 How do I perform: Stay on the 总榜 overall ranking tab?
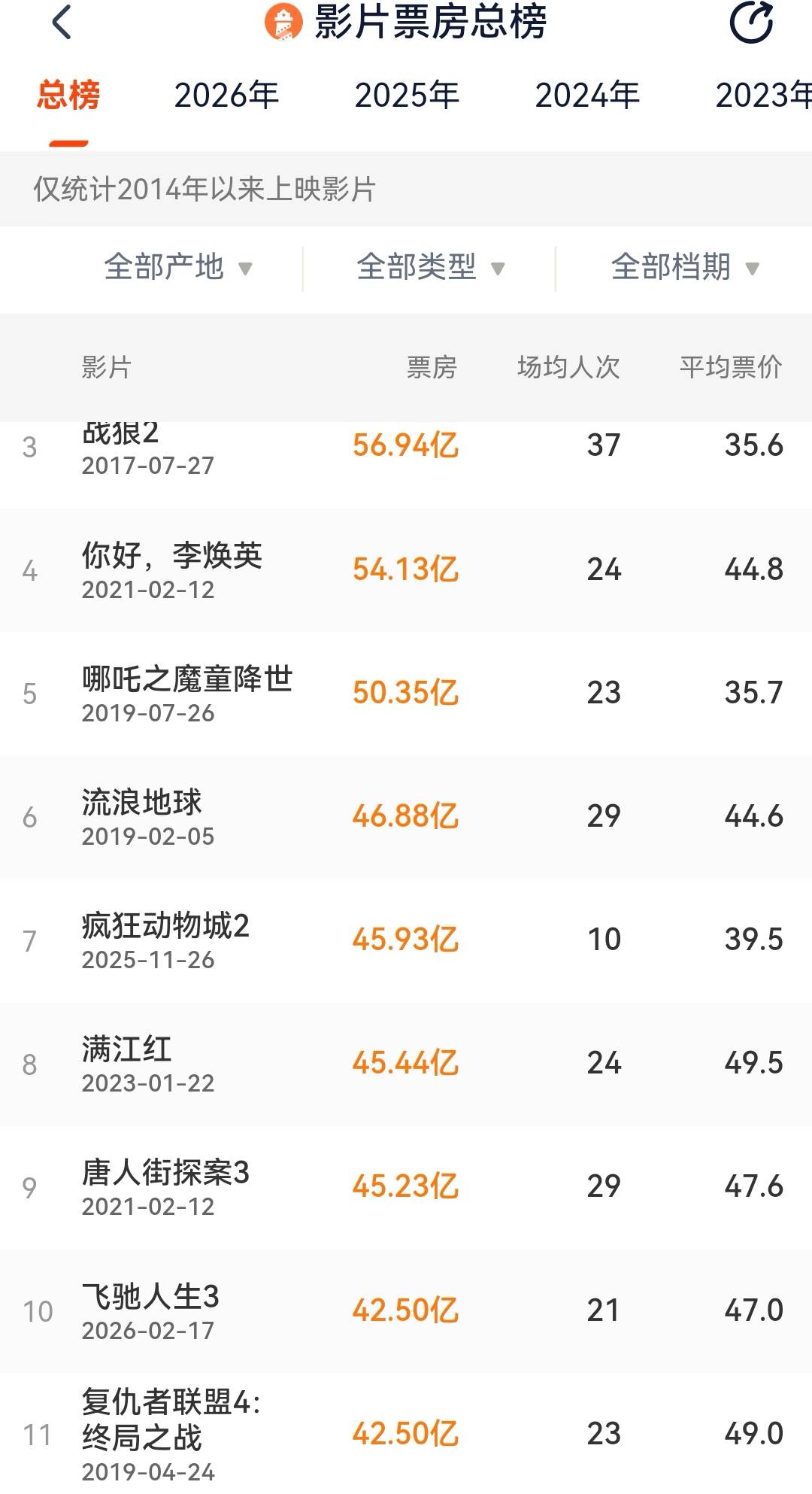[66, 96]
